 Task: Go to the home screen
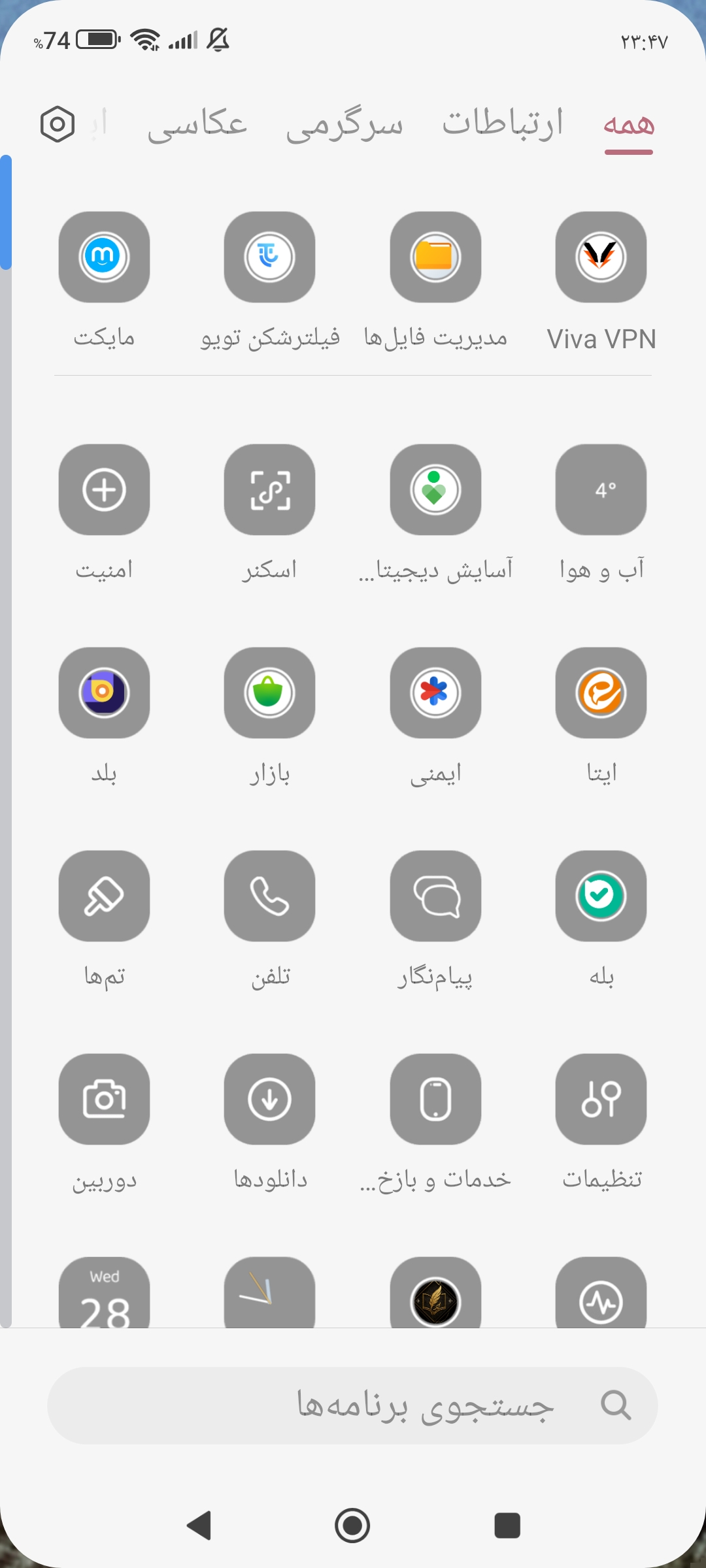(352, 1526)
